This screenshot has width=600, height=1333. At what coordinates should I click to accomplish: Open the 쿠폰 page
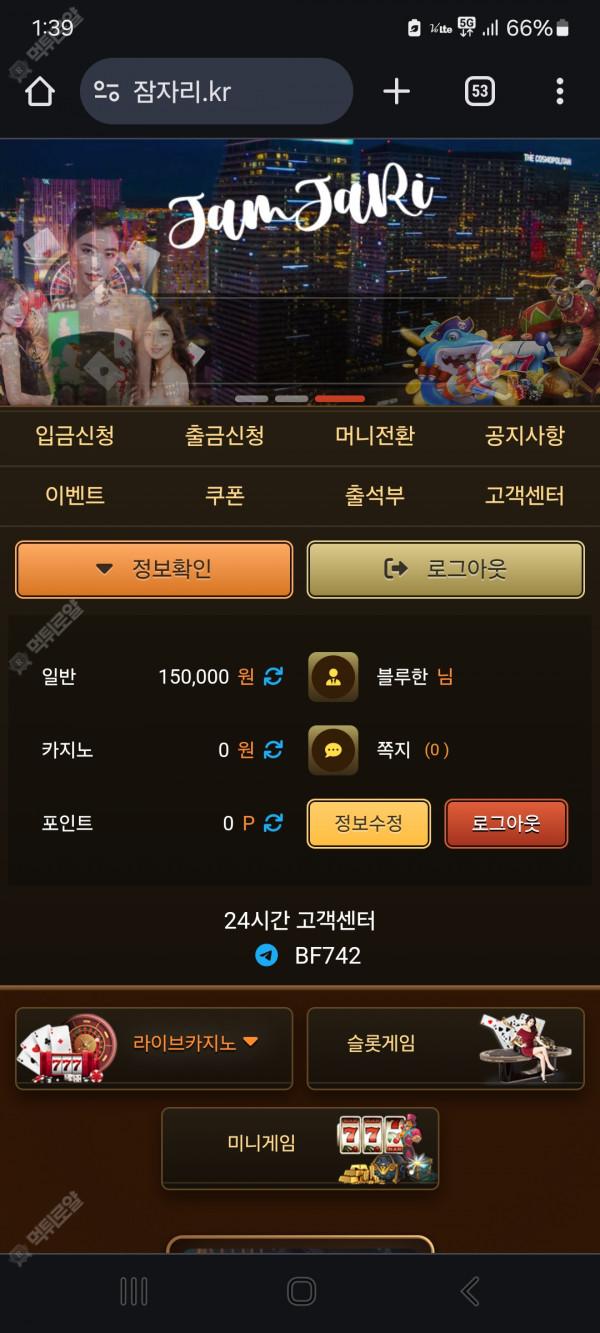tap(225, 495)
